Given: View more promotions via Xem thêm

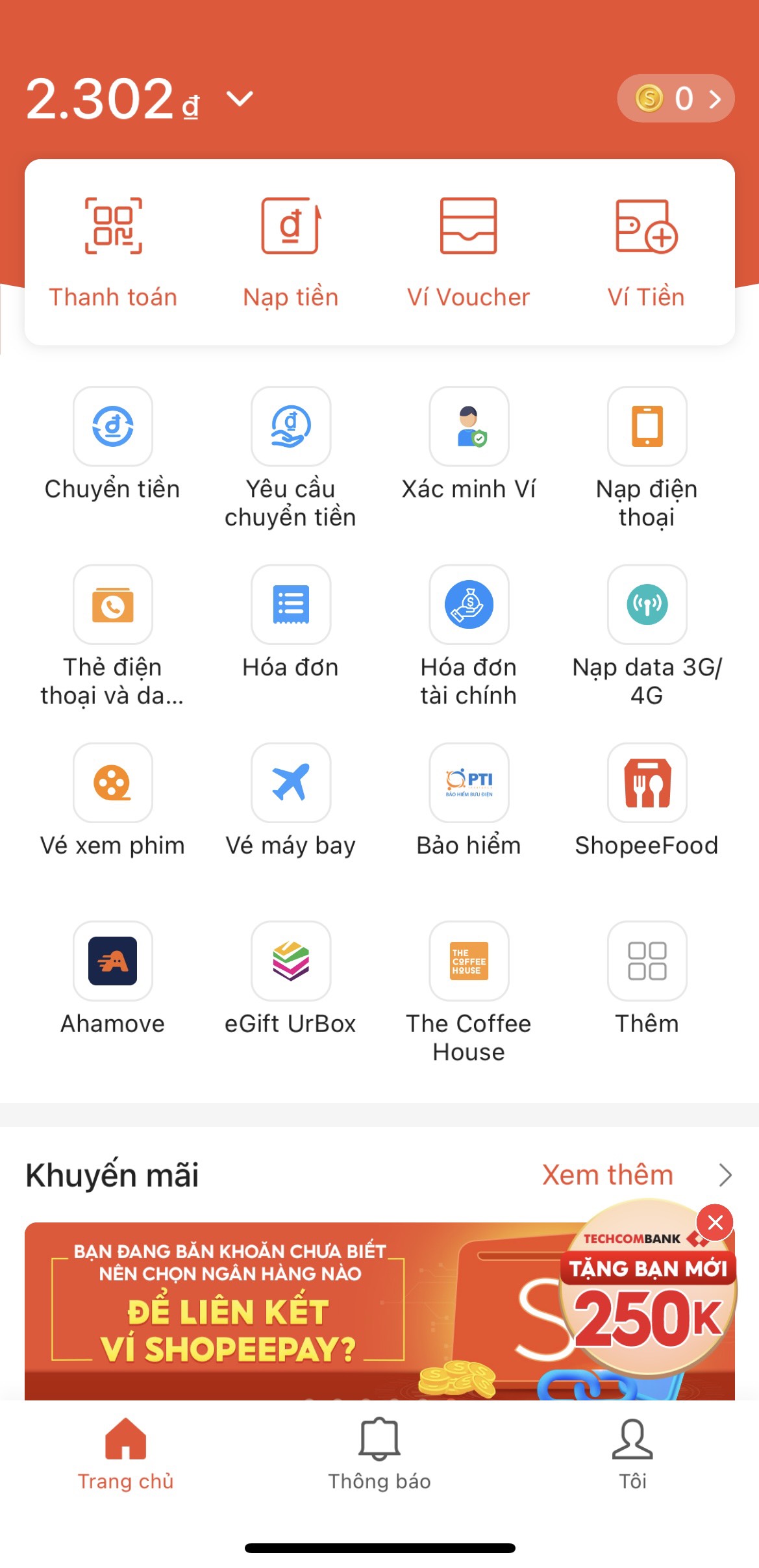Looking at the screenshot, I should point(636,1174).
